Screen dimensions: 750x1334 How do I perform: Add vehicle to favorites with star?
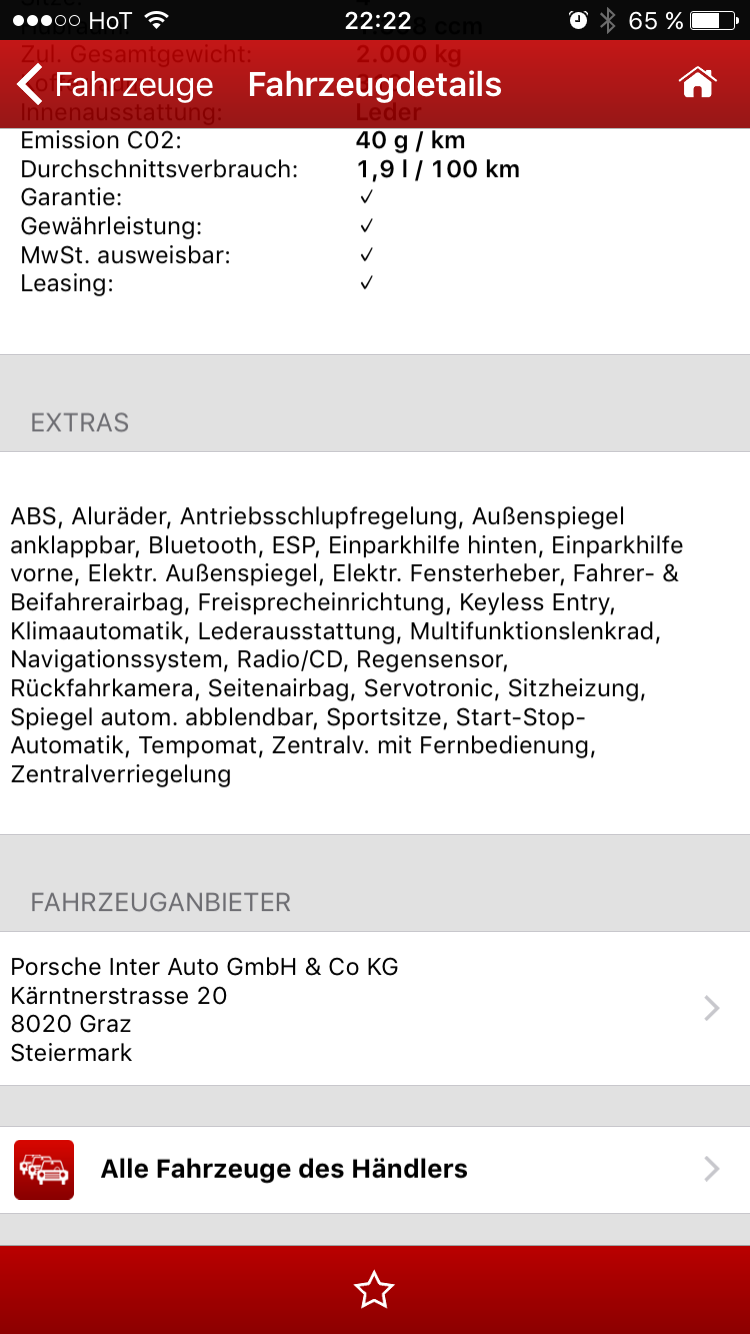[375, 1290]
